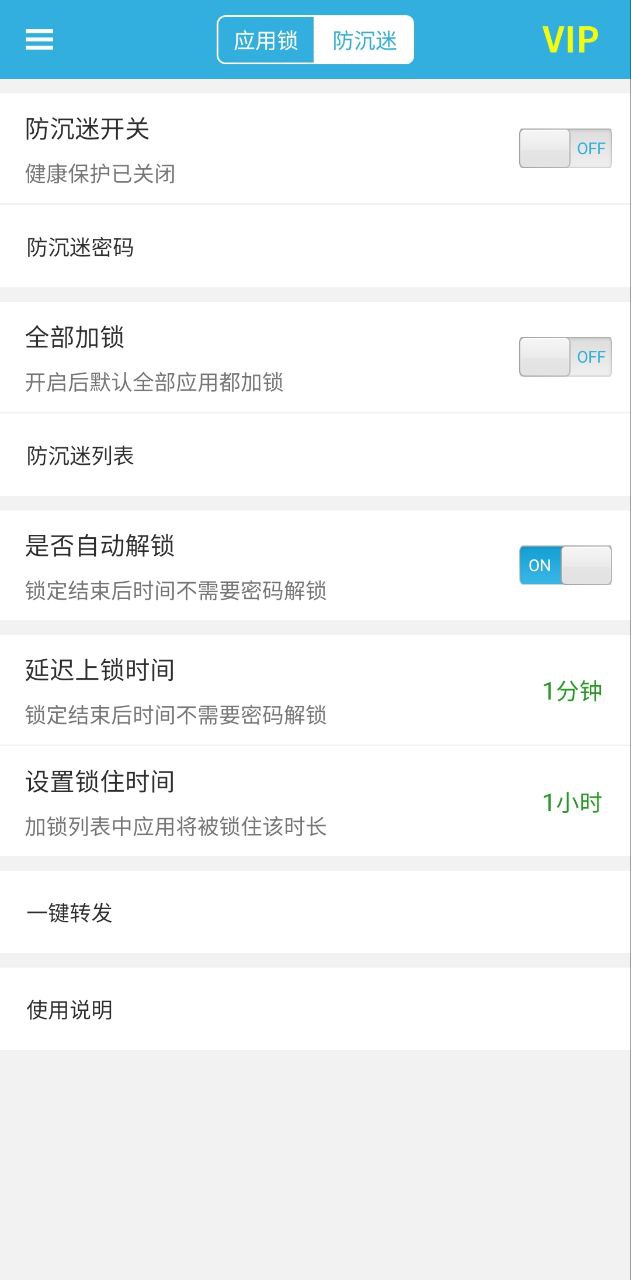The width and height of the screenshot is (631, 1280).
Task: Open the hamburger drawer menu
Action: pos(39,39)
